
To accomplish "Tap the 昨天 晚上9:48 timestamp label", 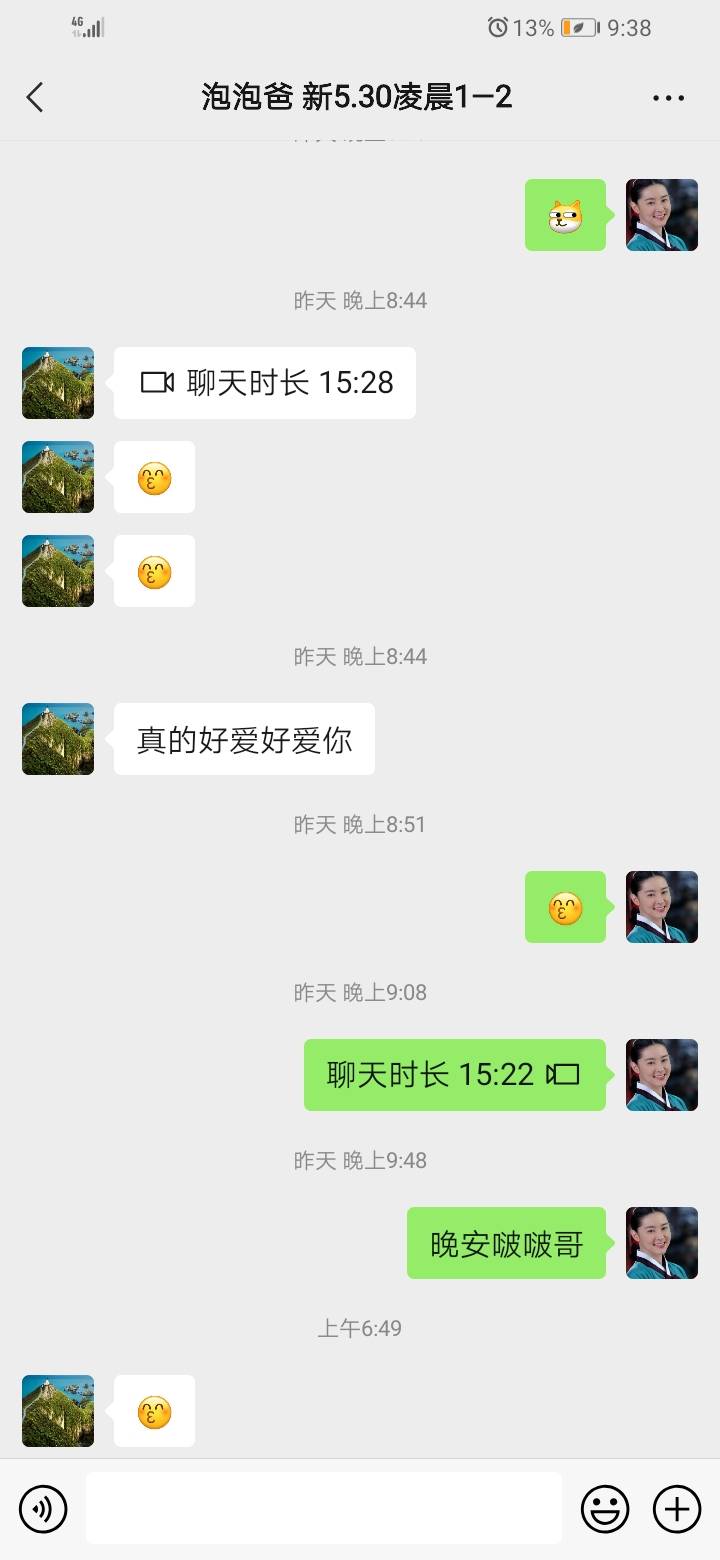I will click(x=360, y=1160).
